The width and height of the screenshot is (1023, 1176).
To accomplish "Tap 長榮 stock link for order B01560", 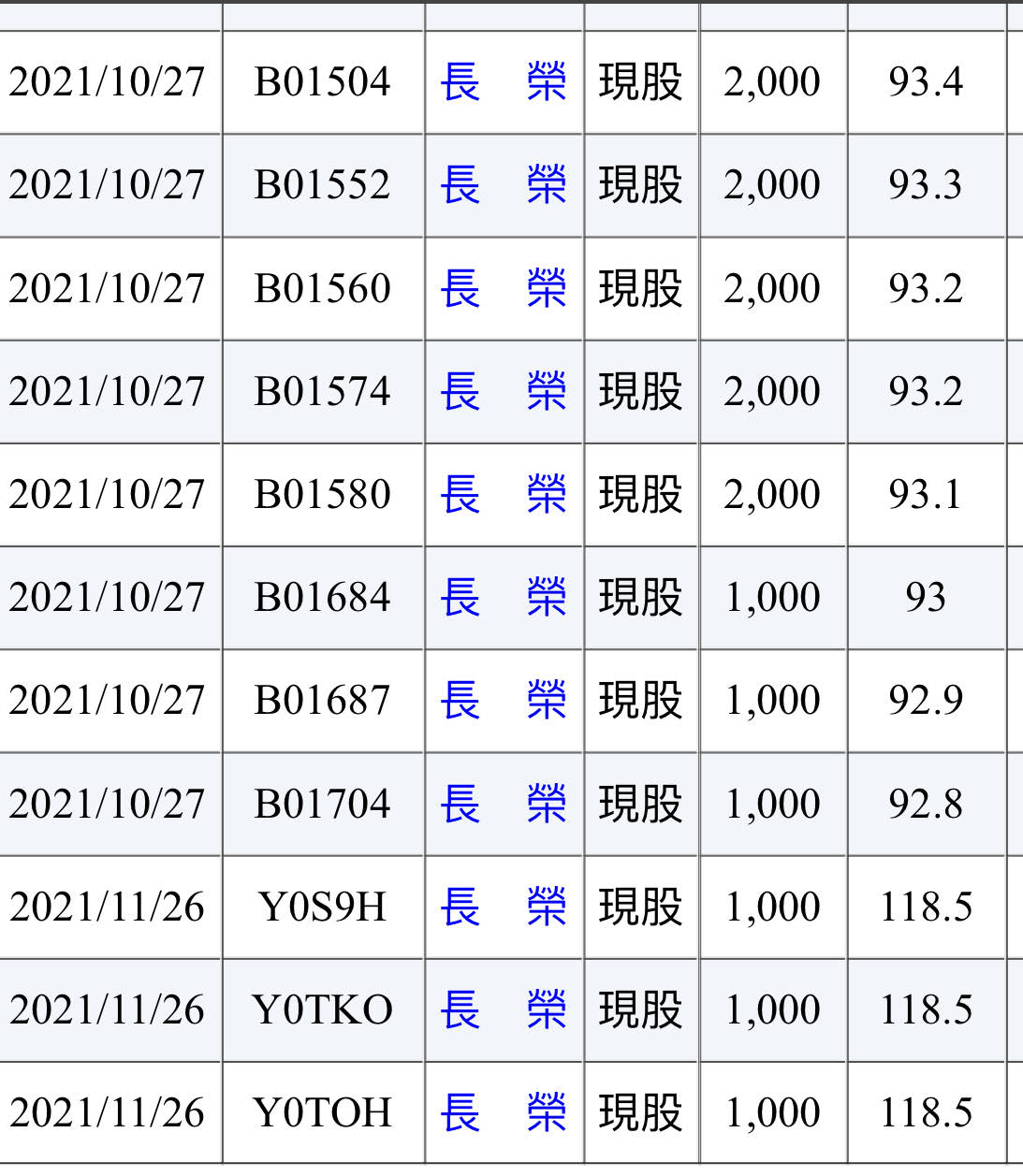I will click(504, 288).
